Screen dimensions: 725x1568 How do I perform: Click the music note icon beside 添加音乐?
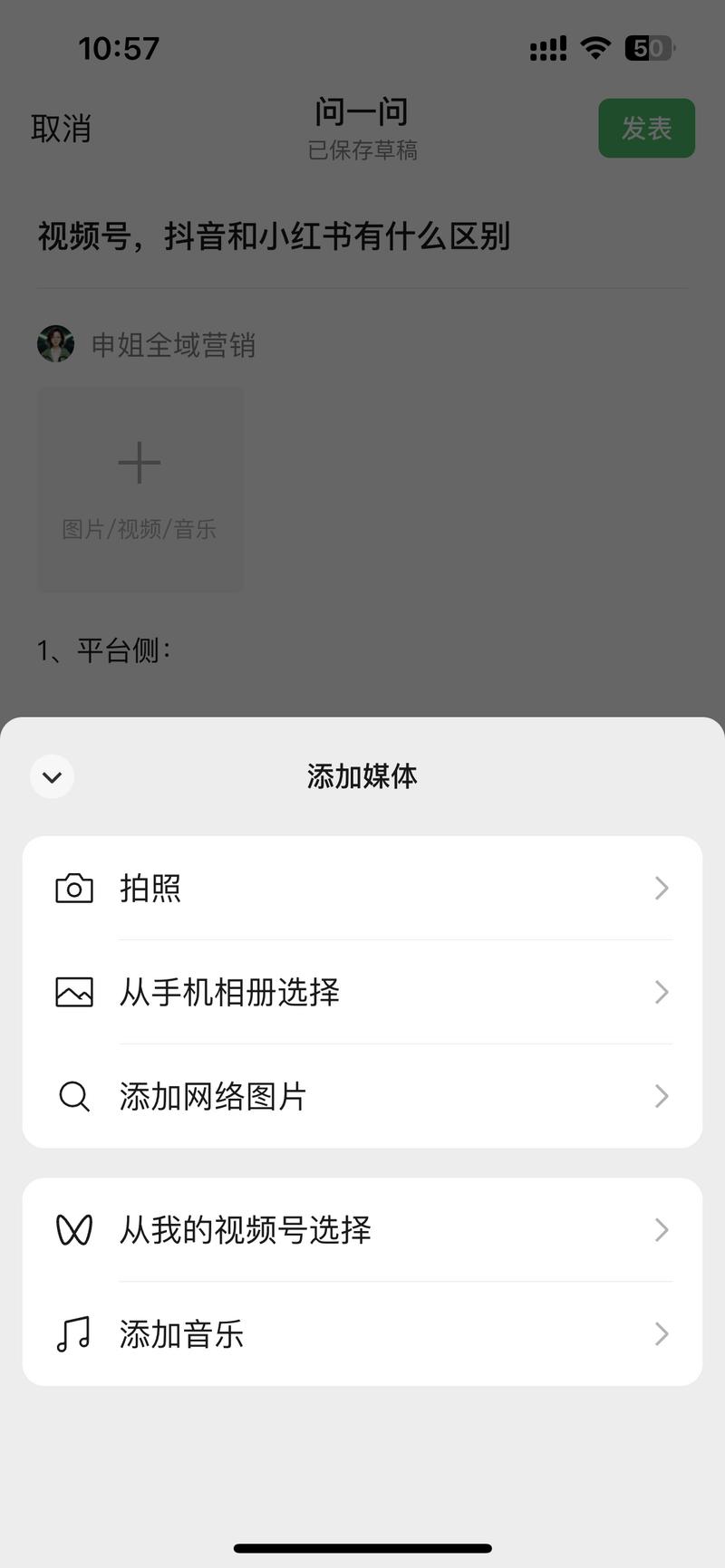click(73, 1332)
